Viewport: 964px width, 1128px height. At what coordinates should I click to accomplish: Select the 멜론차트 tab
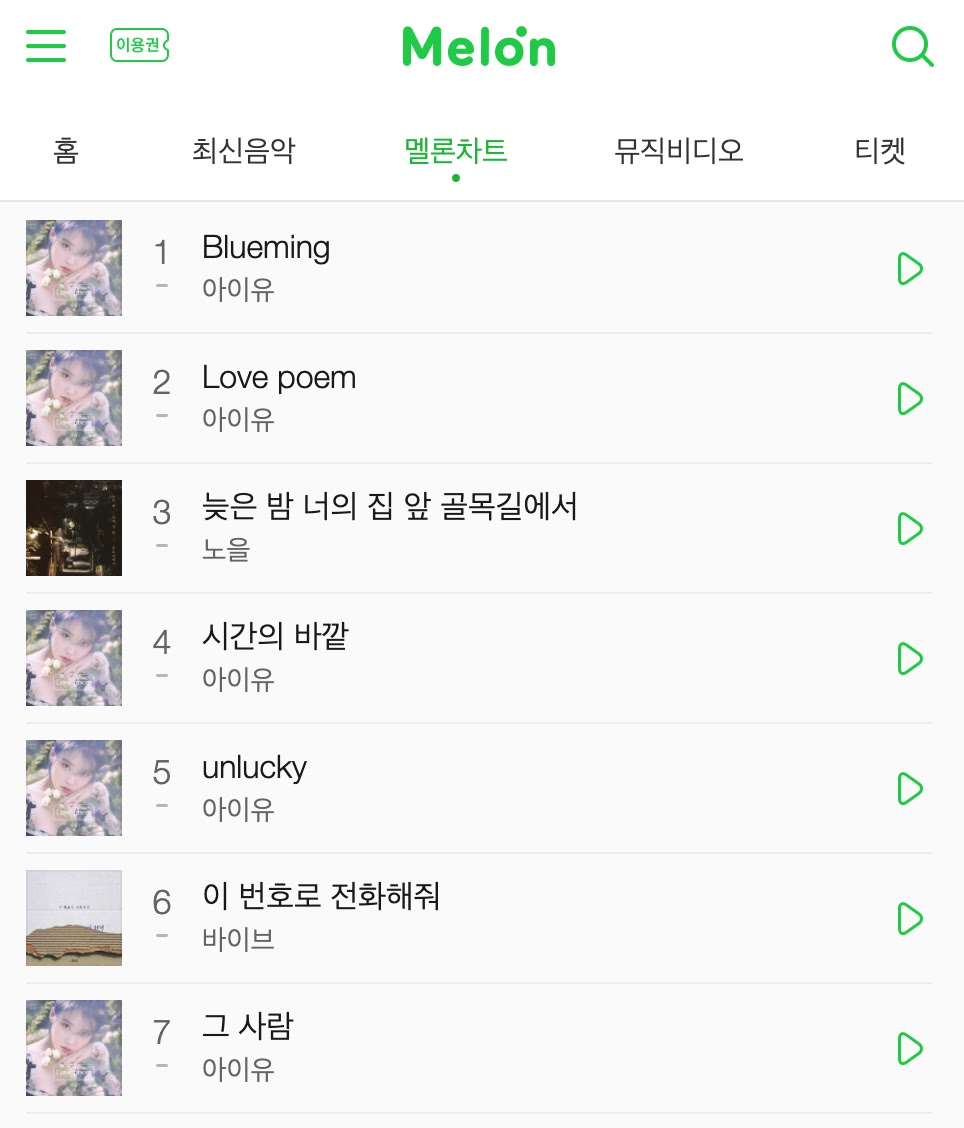tap(455, 151)
